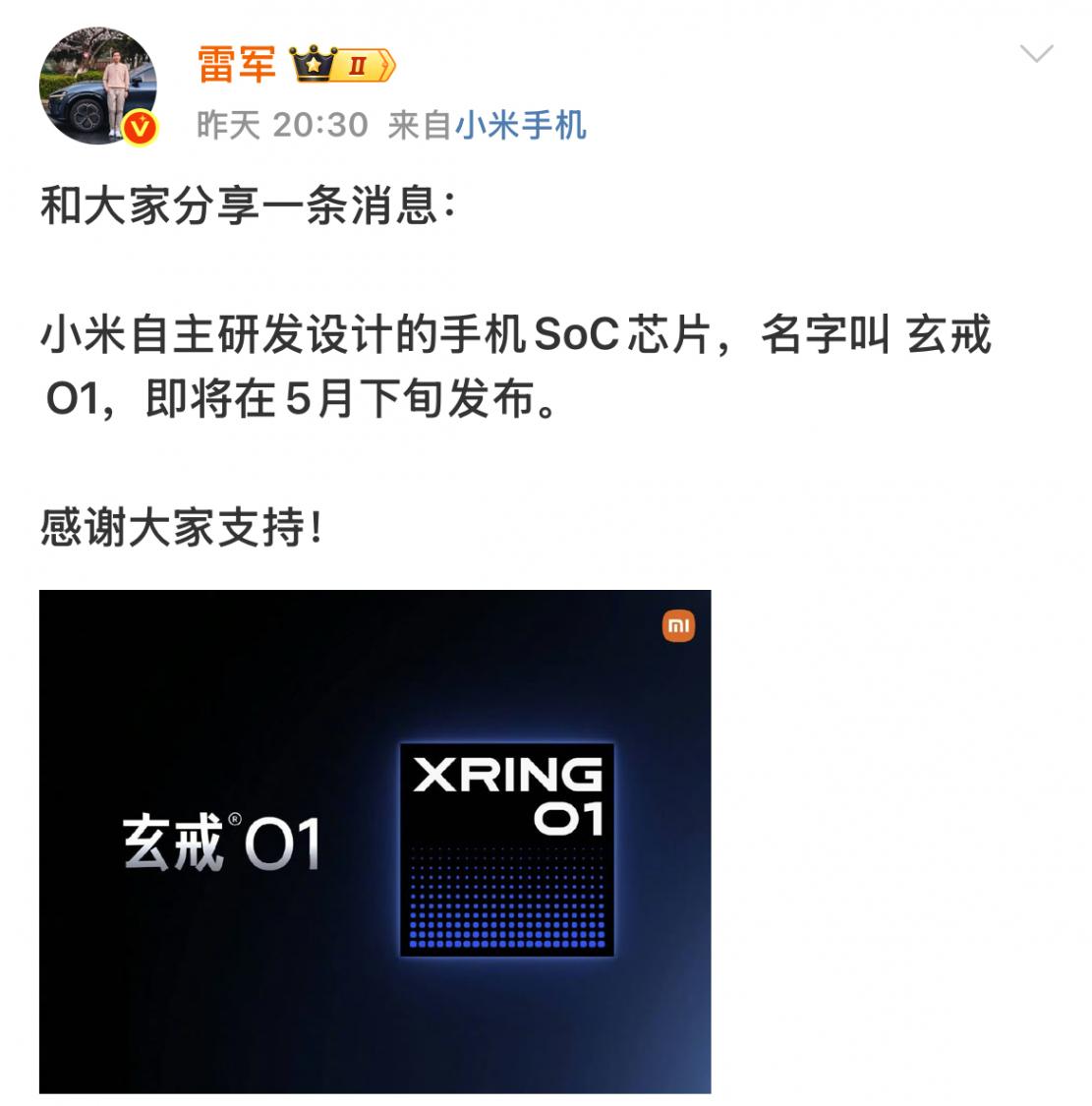Open the 雷军 username profile

click(x=237, y=65)
